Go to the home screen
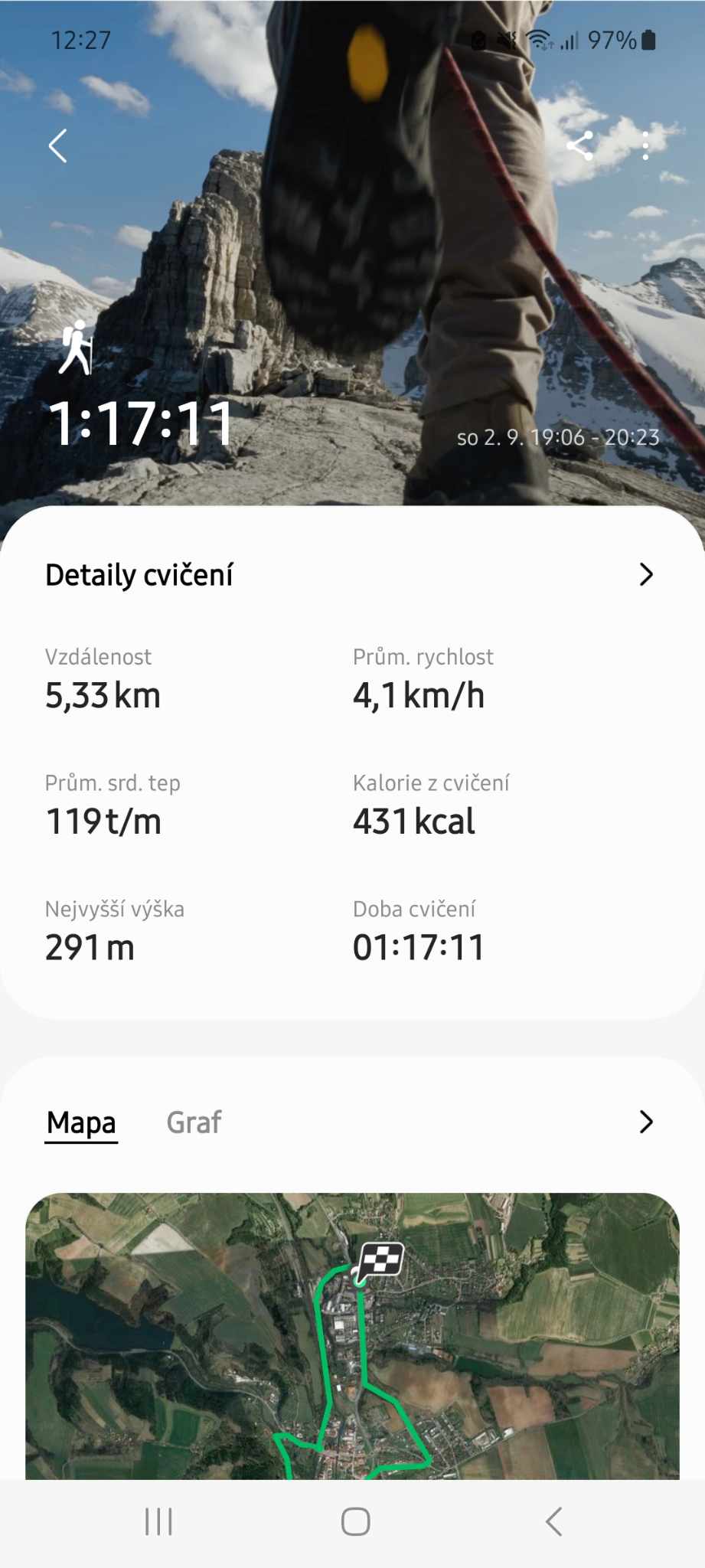The width and height of the screenshot is (705, 1568). (355, 1521)
